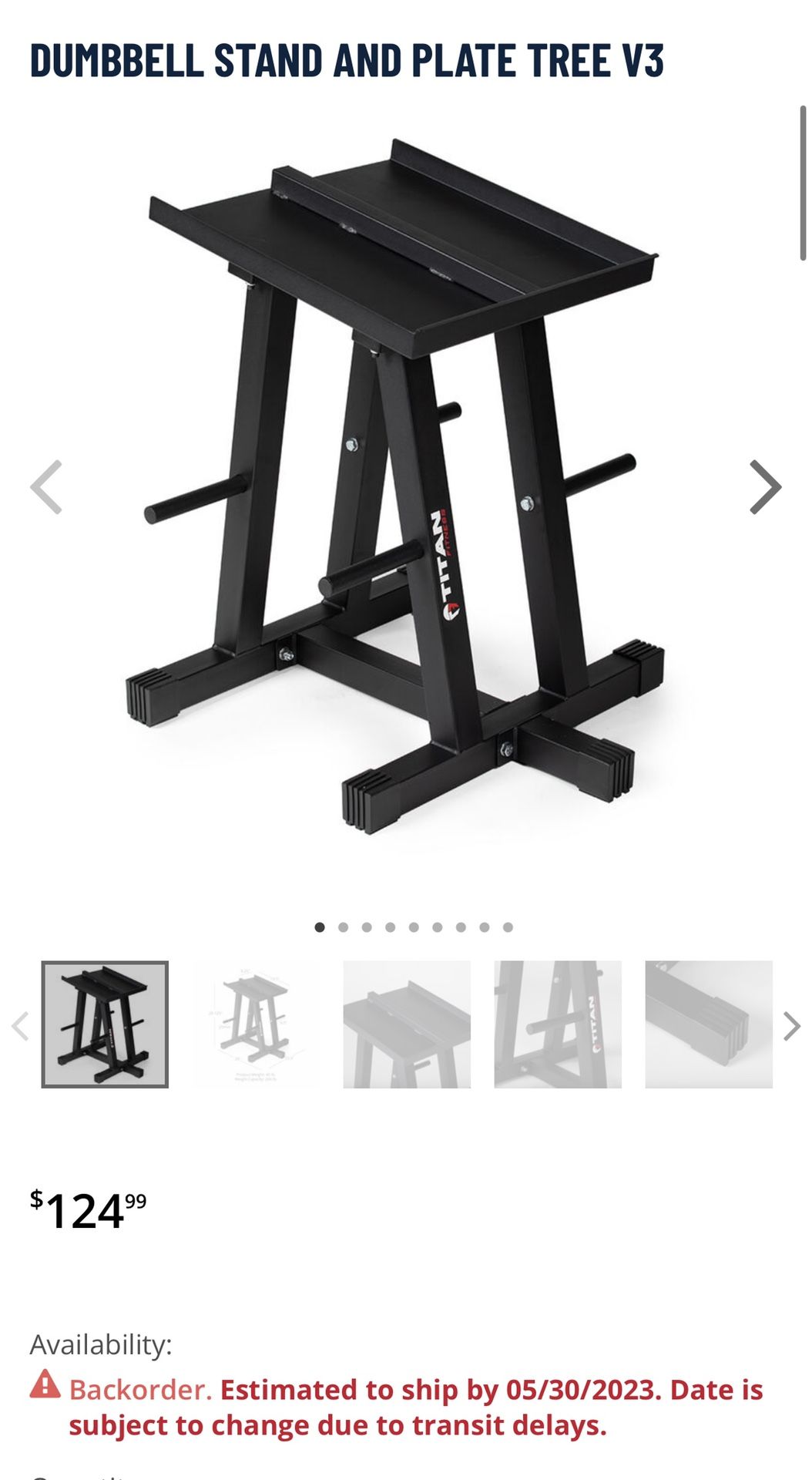812x1480 pixels.
Task: Show the next product image in the main carousel
Action: pos(765,487)
